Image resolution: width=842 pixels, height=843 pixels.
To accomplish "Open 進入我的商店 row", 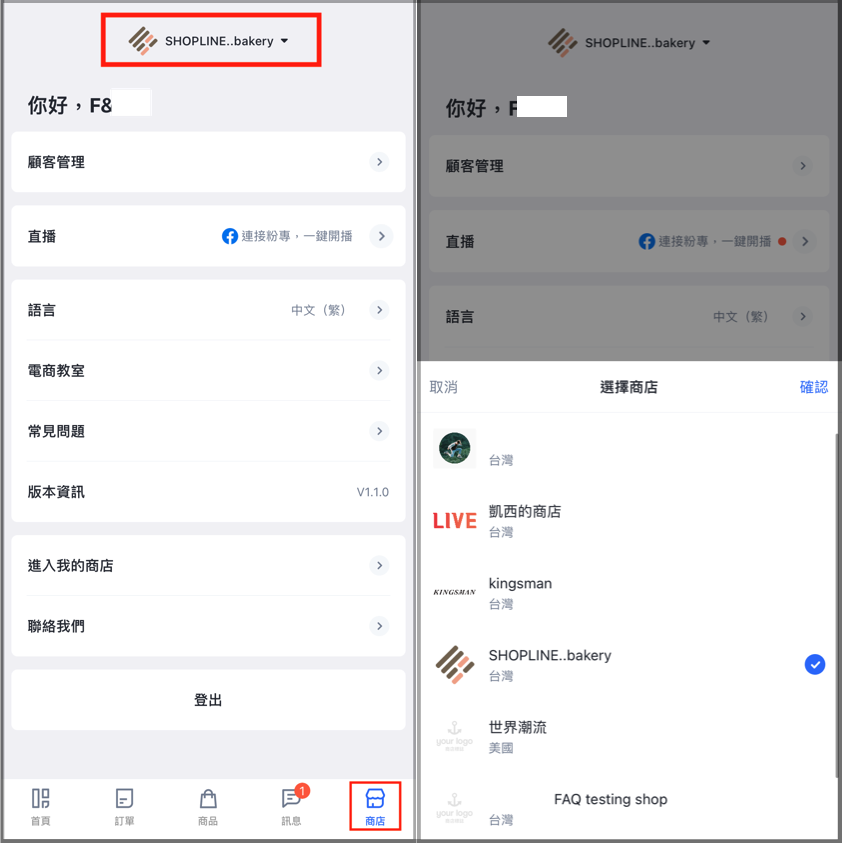I will (x=208, y=566).
